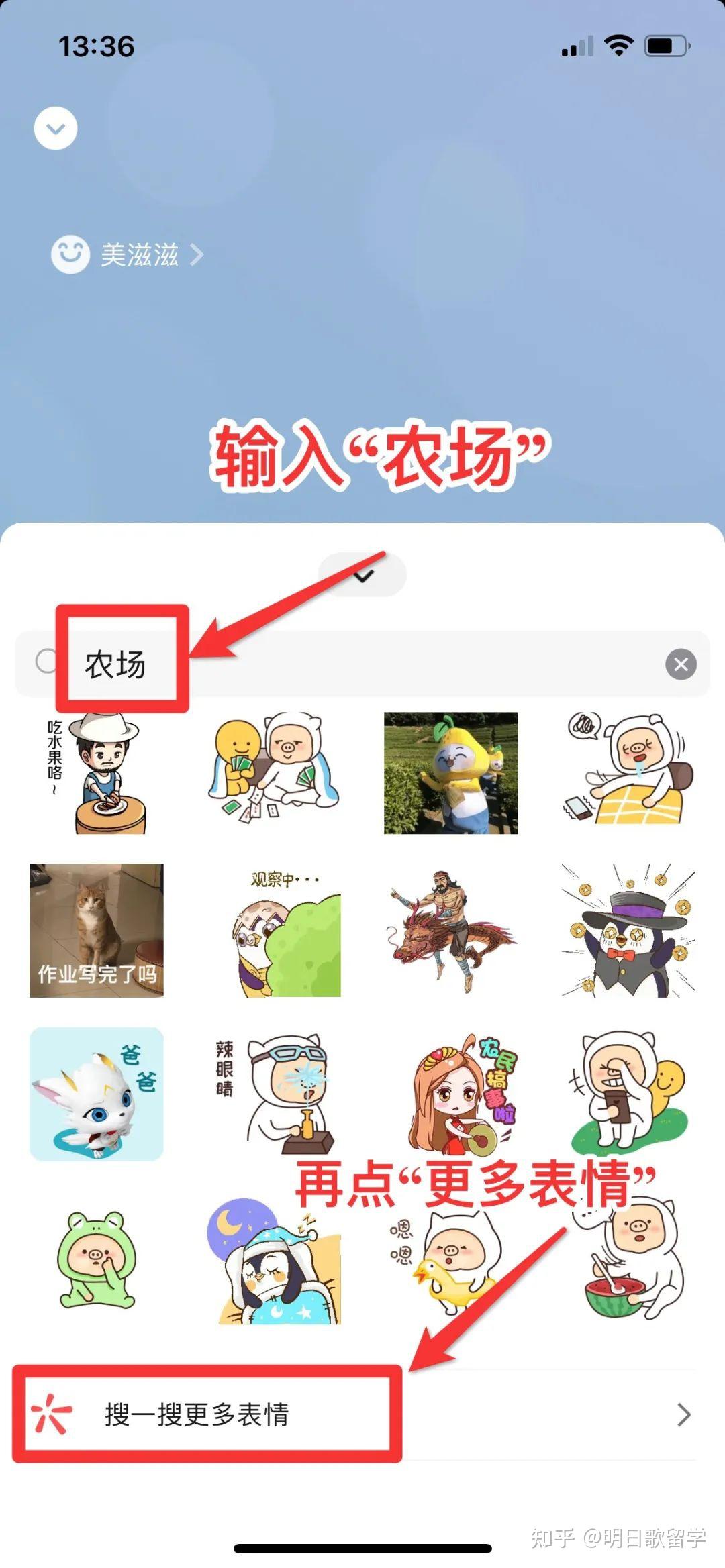
Task: Open 搜一搜更多表情
Action: pyautogui.click(x=362, y=1414)
